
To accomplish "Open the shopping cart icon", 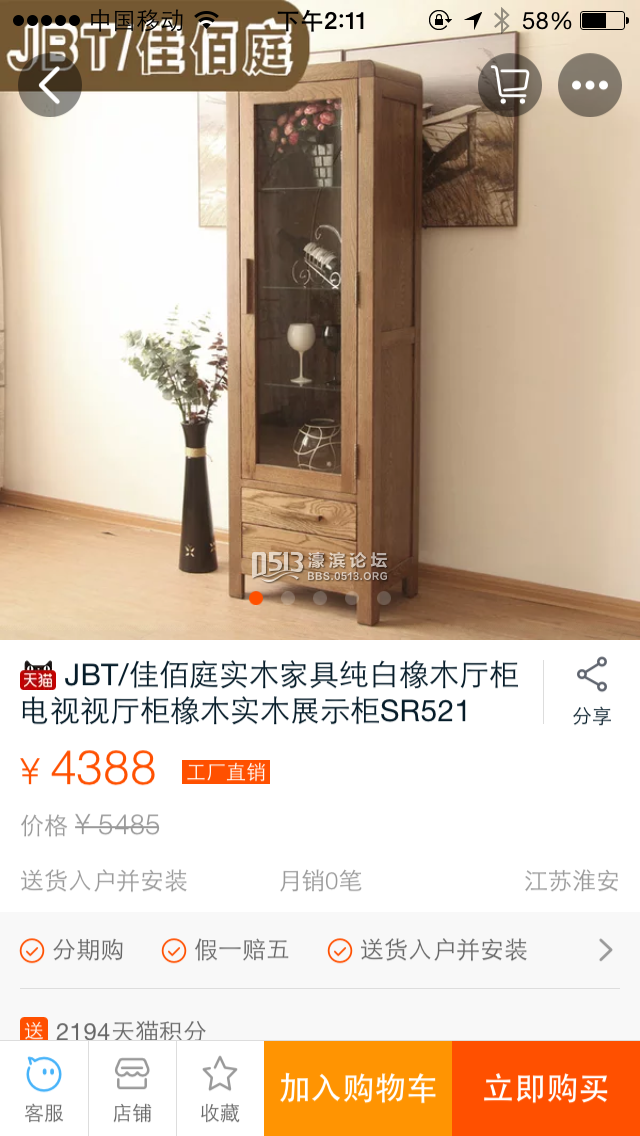I will coord(510,85).
